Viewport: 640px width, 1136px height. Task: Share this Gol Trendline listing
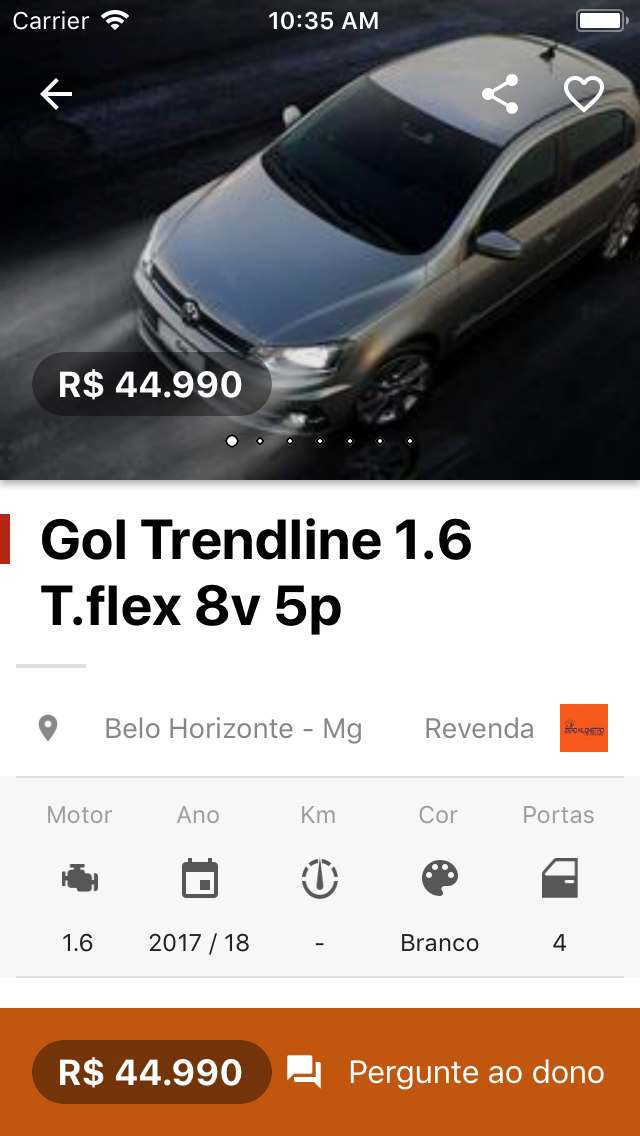pyautogui.click(x=500, y=94)
